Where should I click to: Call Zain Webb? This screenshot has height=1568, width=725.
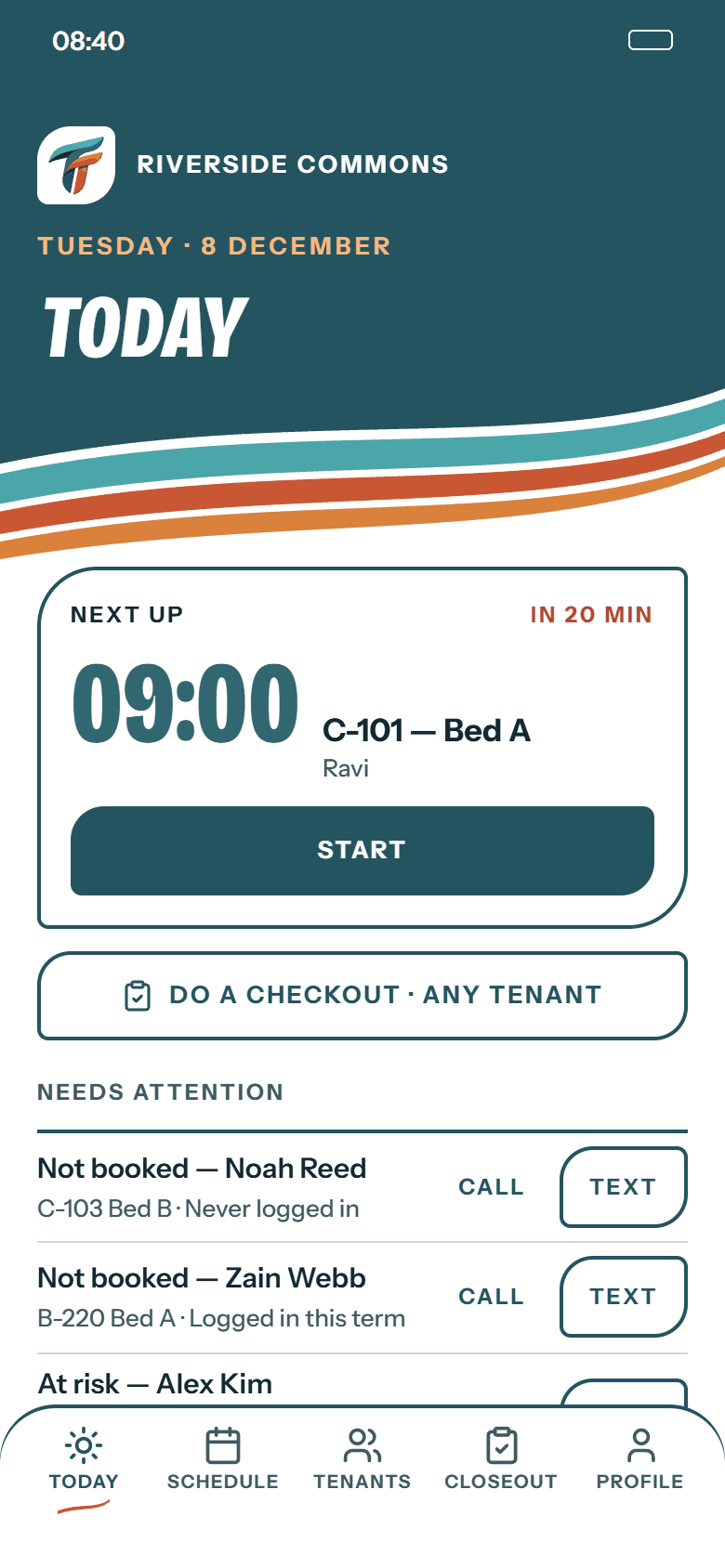(492, 1297)
